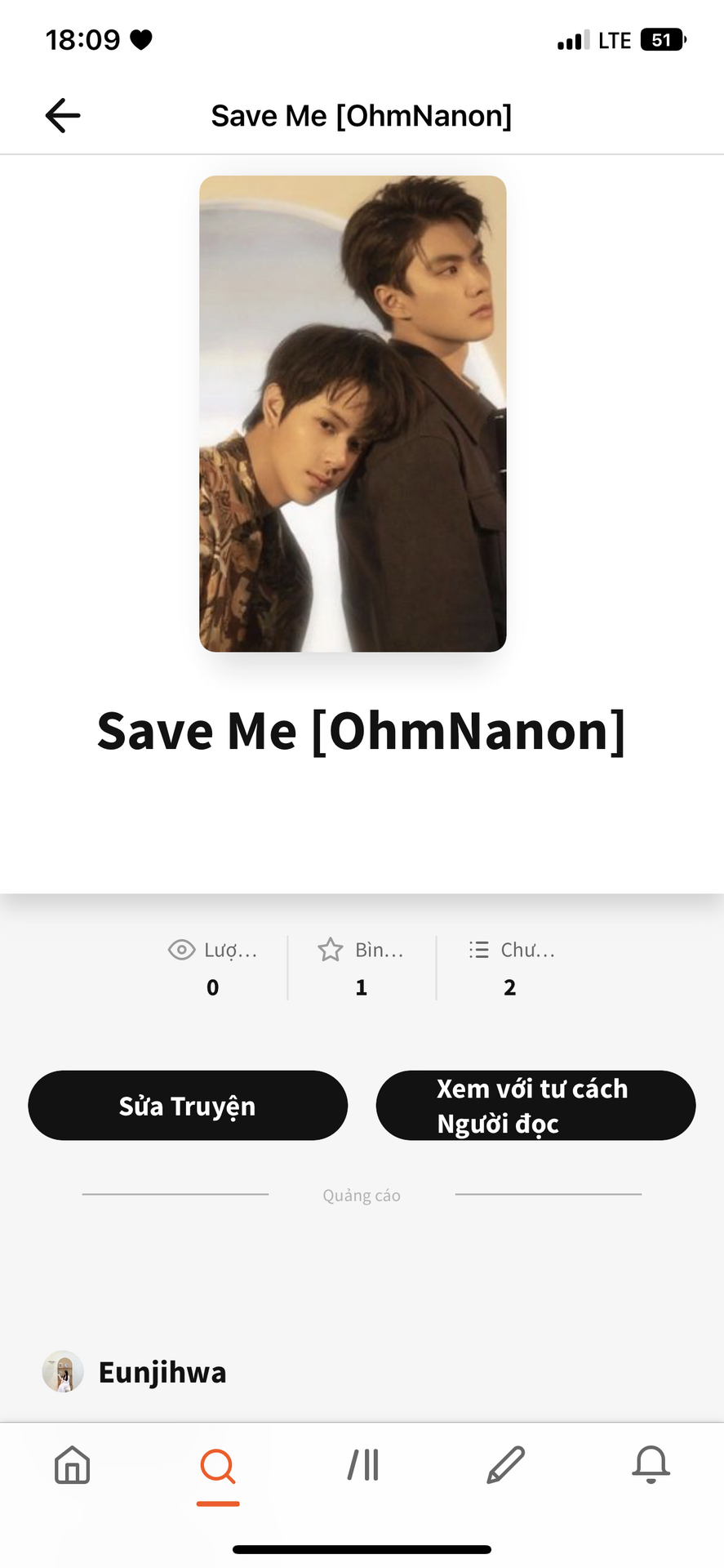Go back using the arrow
The image size is (724, 1568).
click(63, 115)
